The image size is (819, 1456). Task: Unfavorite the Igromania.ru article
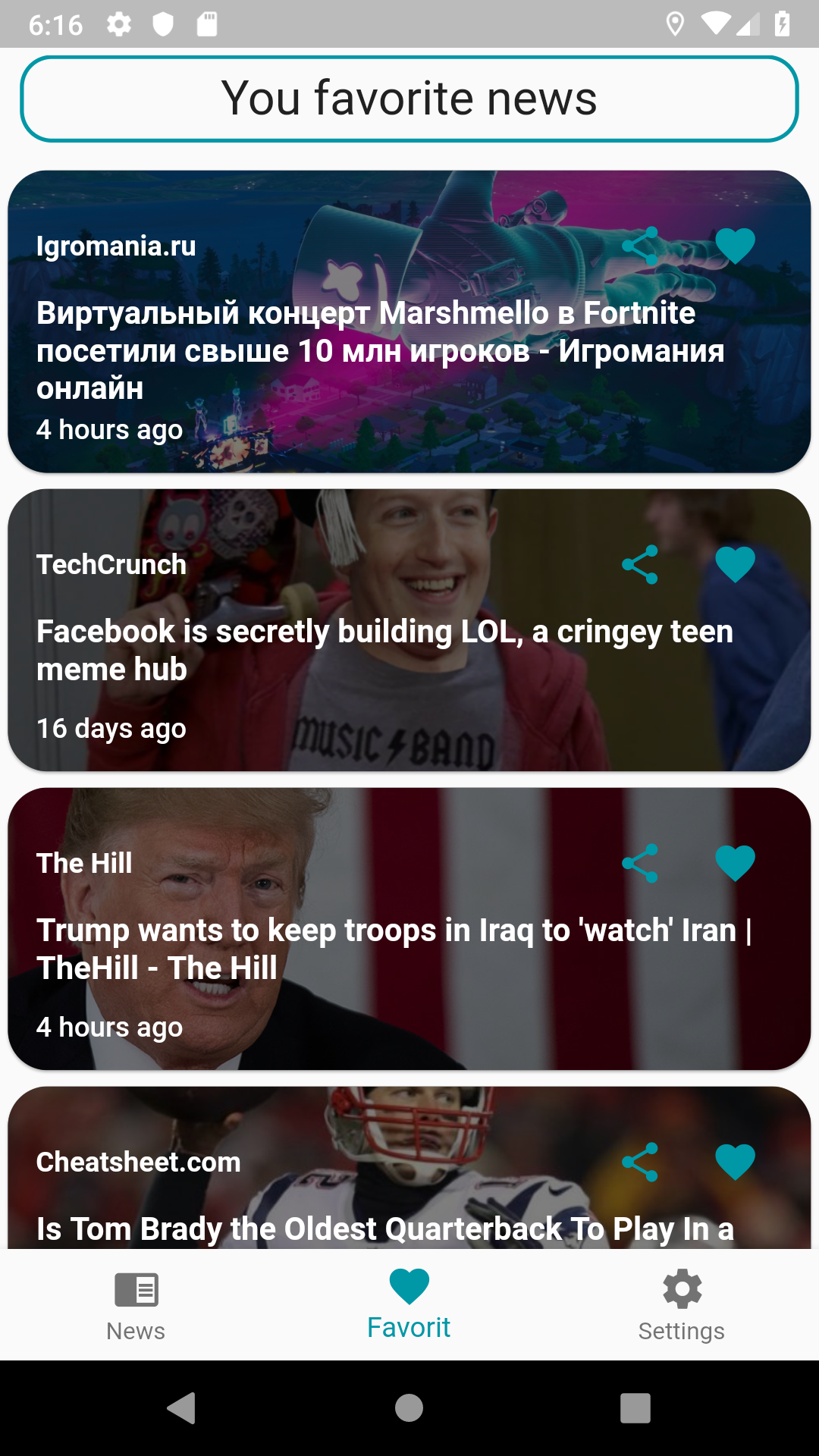tap(735, 246)
